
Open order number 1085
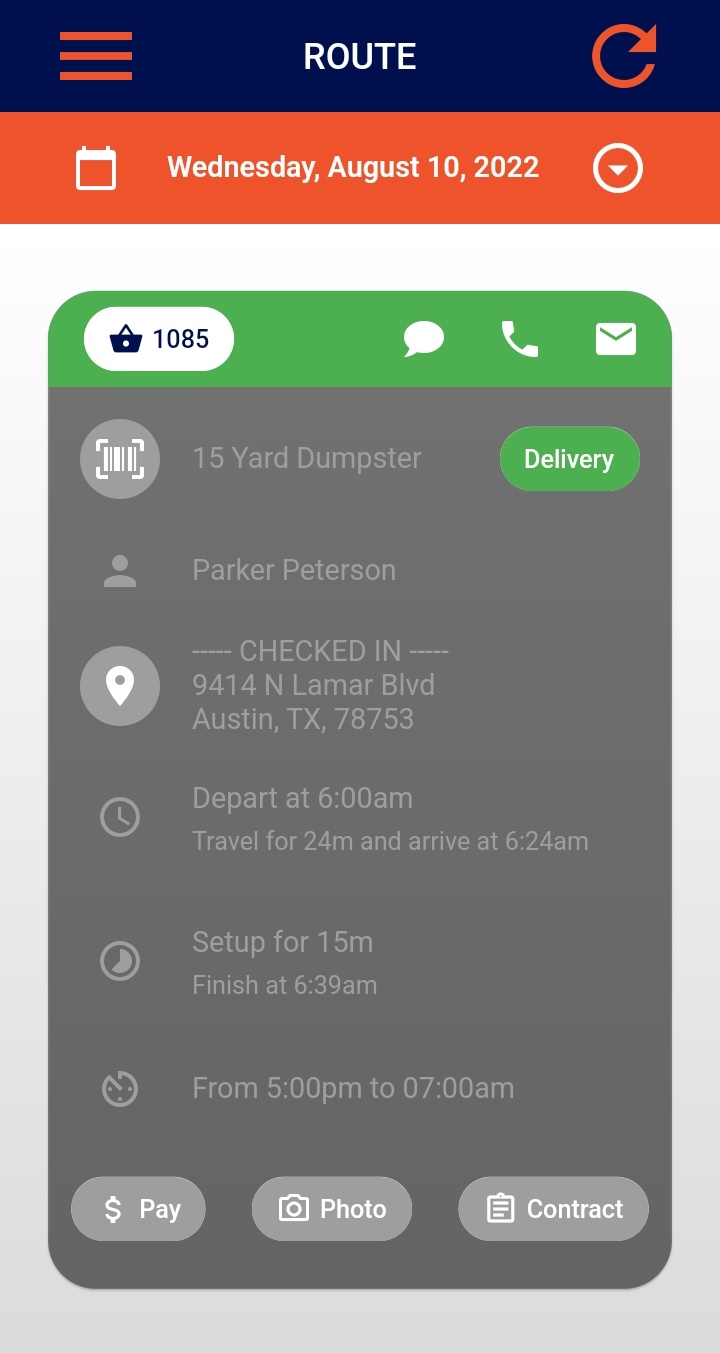tap(159, 339)
